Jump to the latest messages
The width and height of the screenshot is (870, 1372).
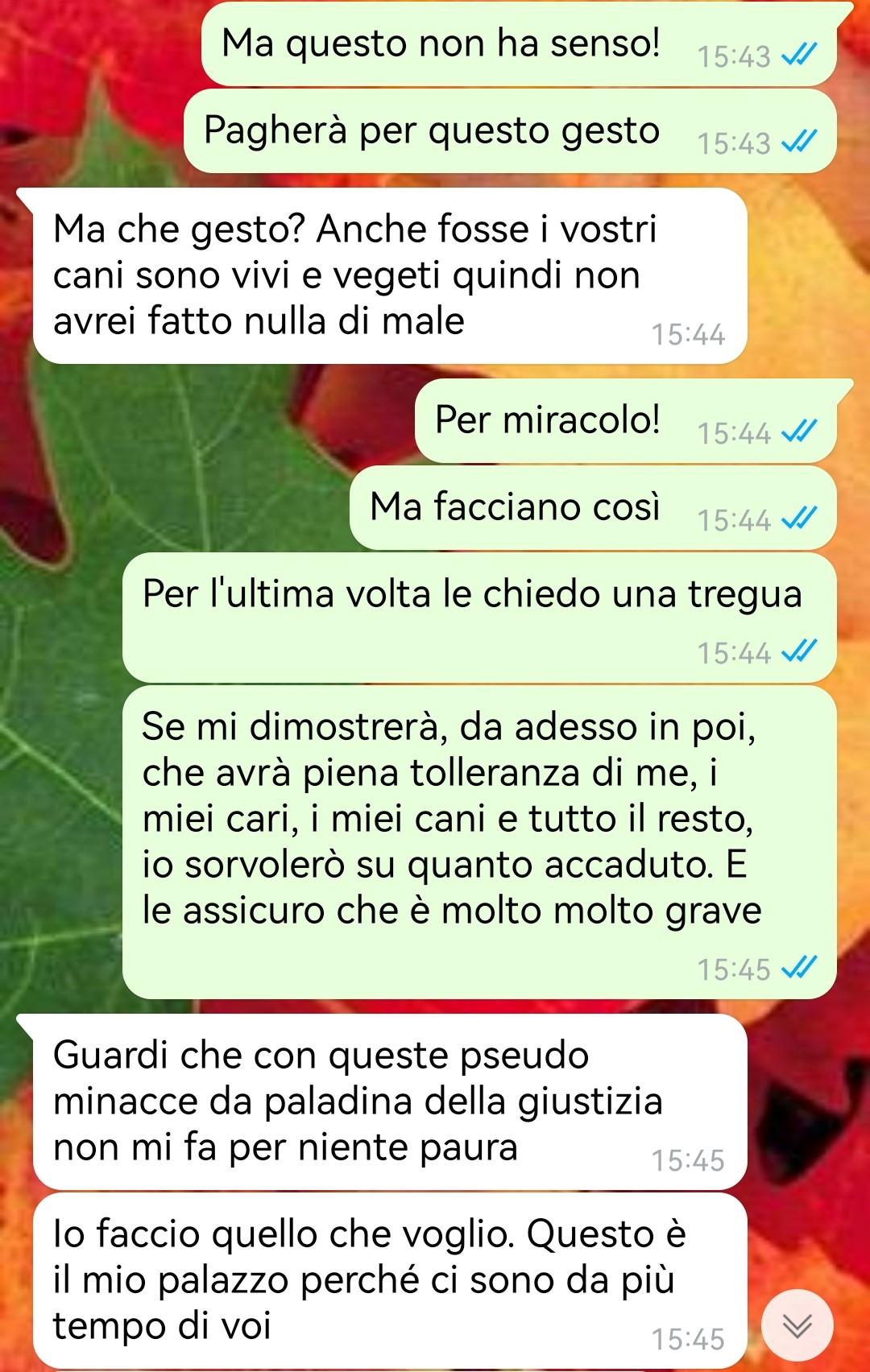tap(797, 1325)
